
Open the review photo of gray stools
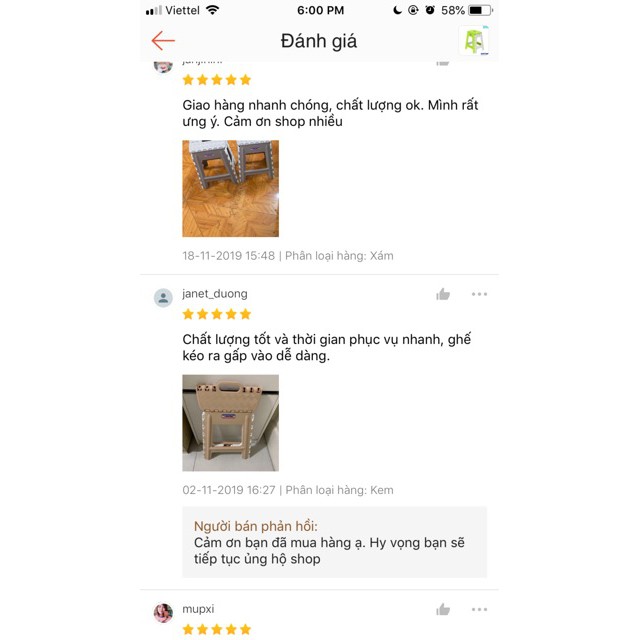(x=230, y=188)
